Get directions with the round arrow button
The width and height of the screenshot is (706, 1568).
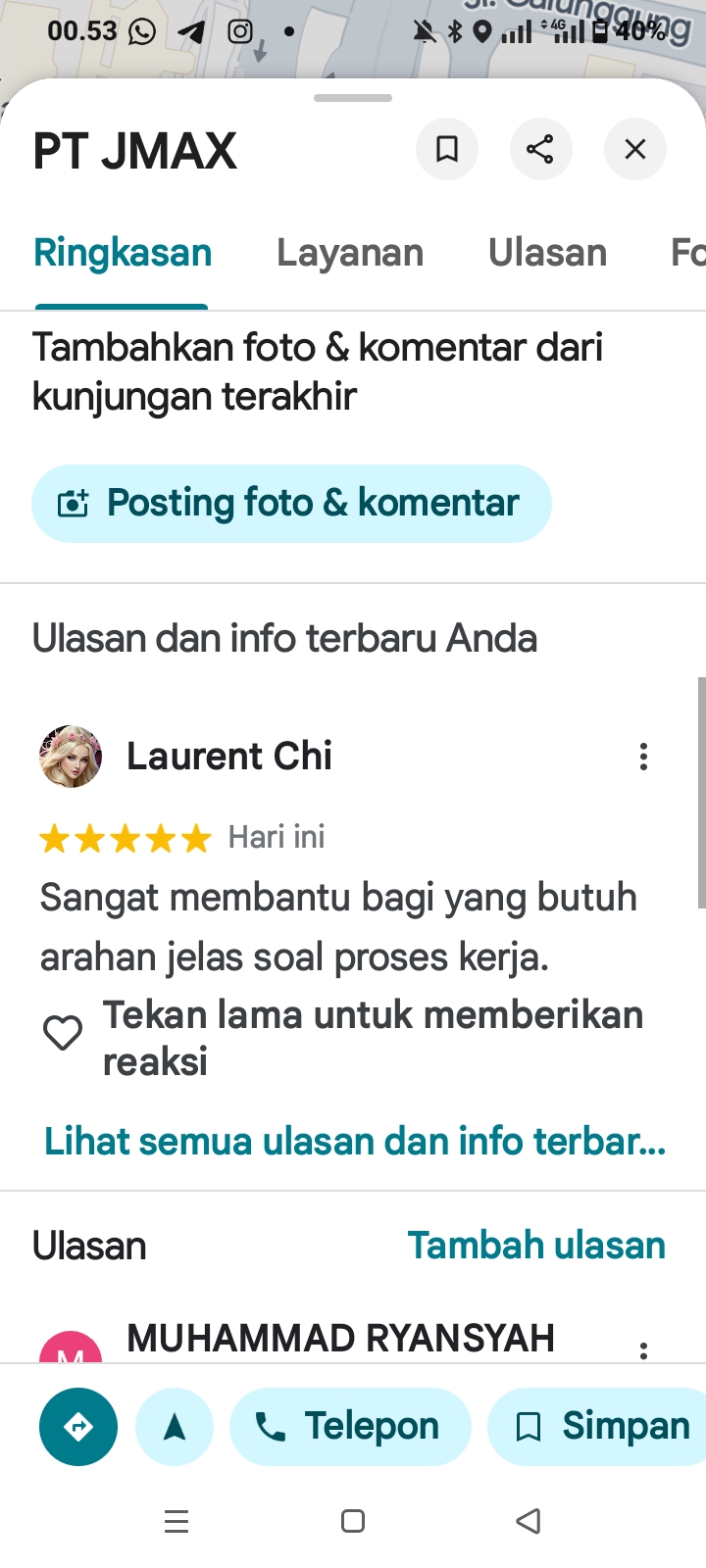[x=78, y=1427]
